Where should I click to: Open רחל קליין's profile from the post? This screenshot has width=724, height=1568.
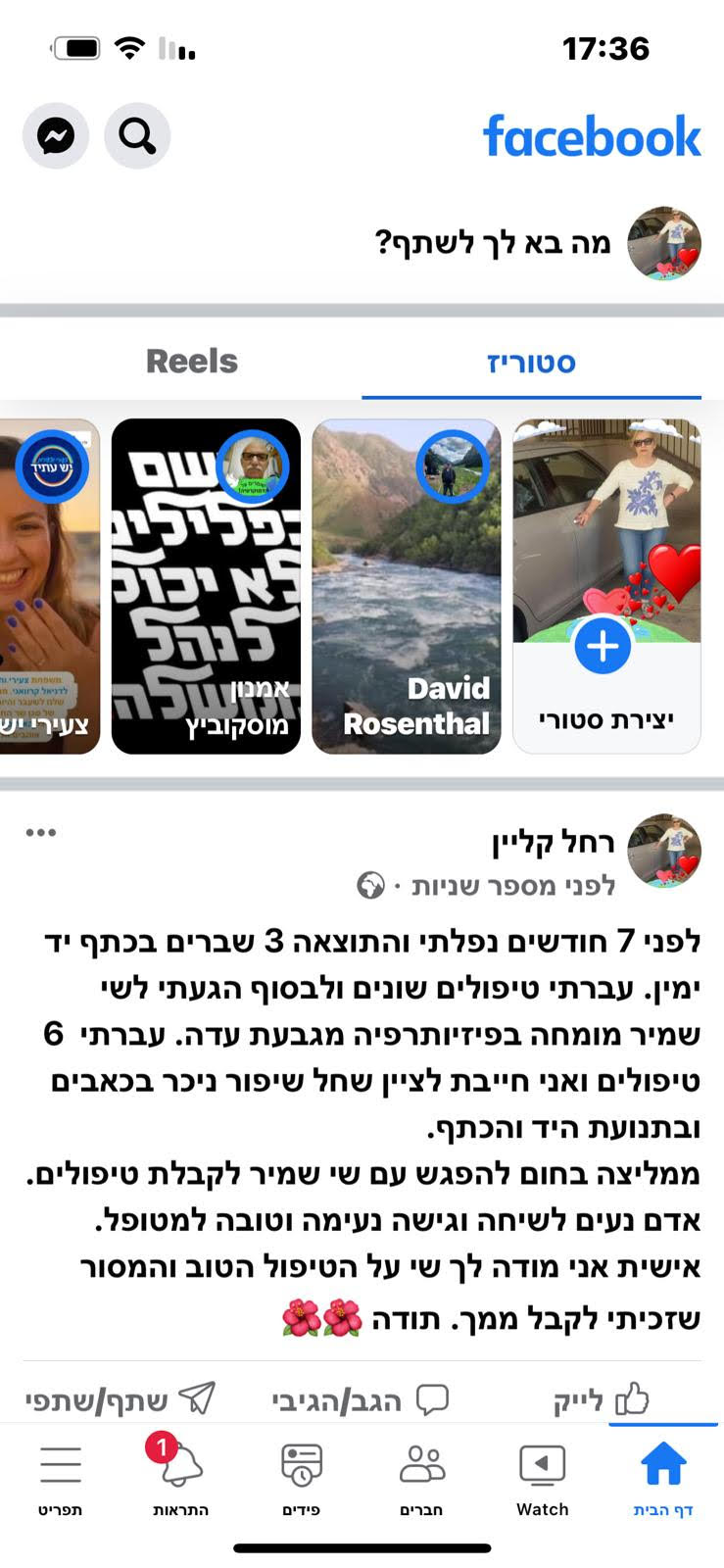[553, 841]
